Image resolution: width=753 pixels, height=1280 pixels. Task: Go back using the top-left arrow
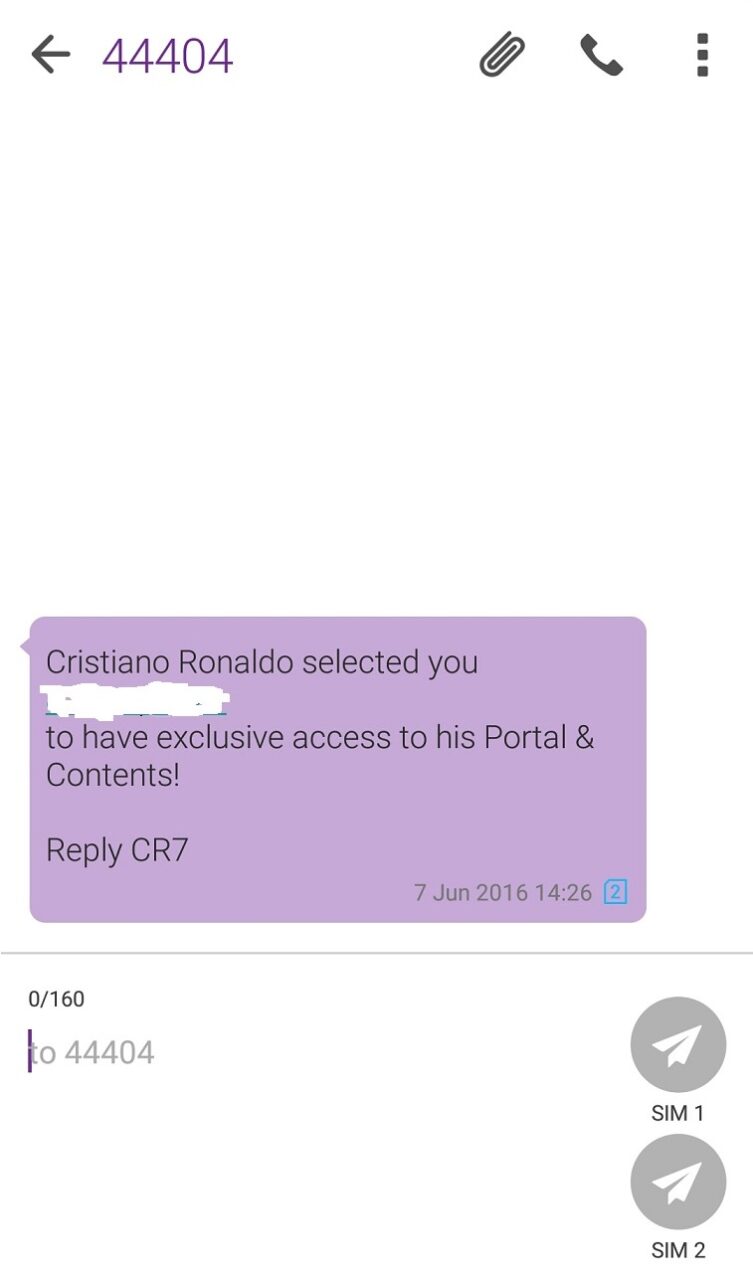(50, 55)
